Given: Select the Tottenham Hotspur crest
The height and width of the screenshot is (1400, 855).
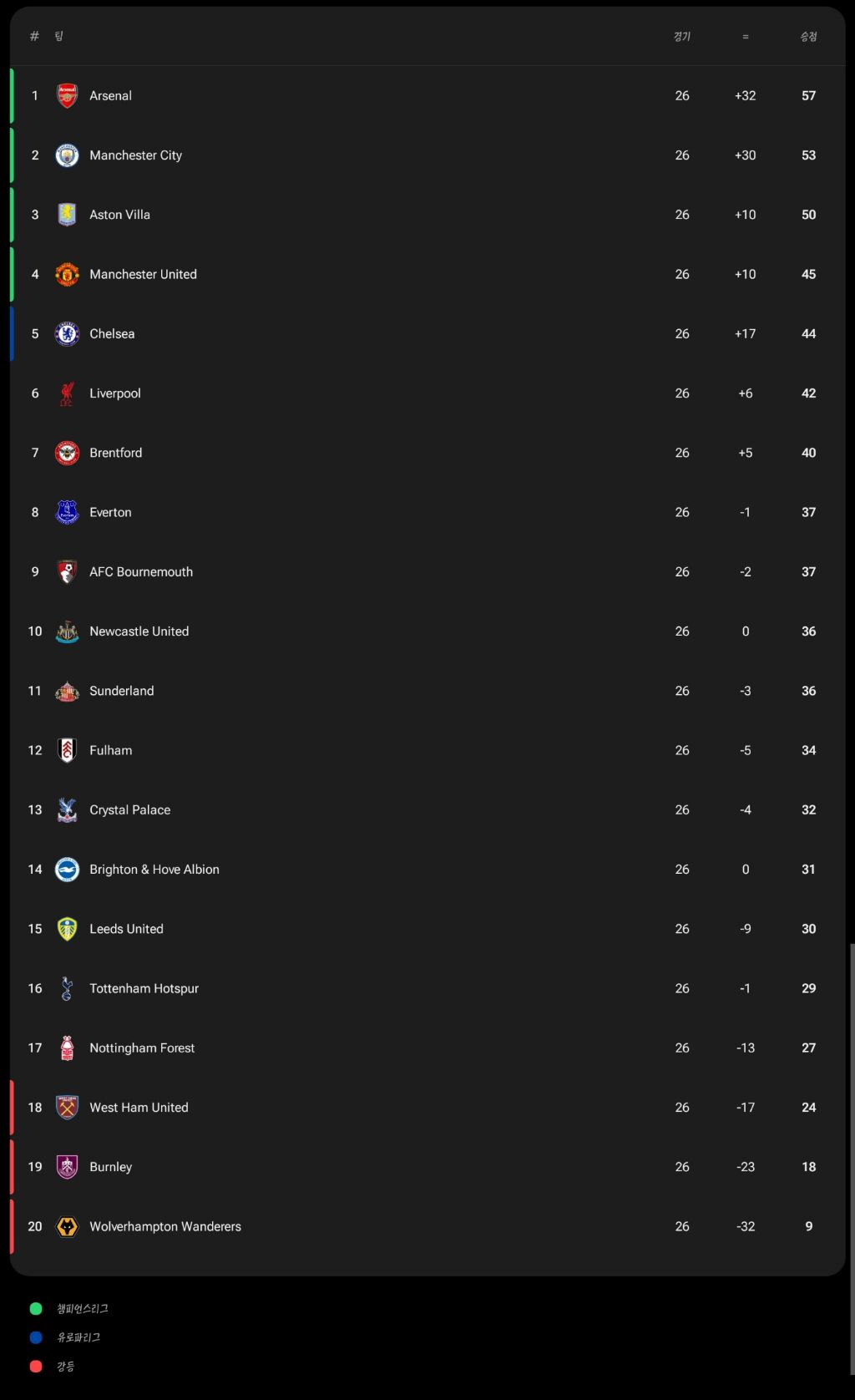Looking at the screenshot, I should (67, 988).
